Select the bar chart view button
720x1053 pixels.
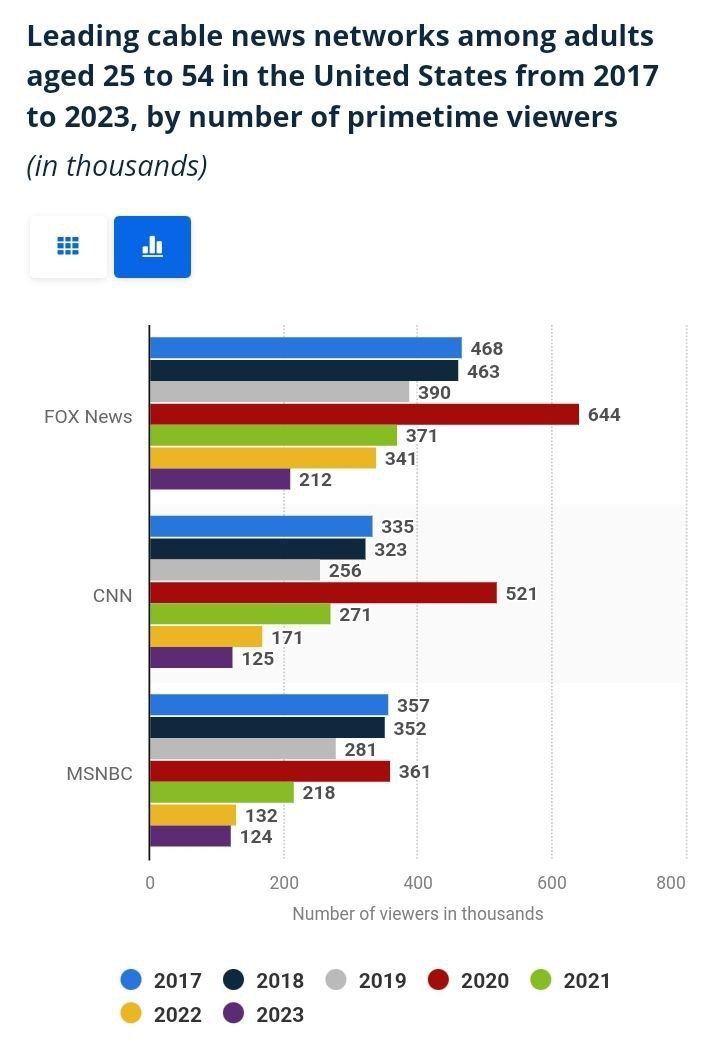(x=152, y=246)
